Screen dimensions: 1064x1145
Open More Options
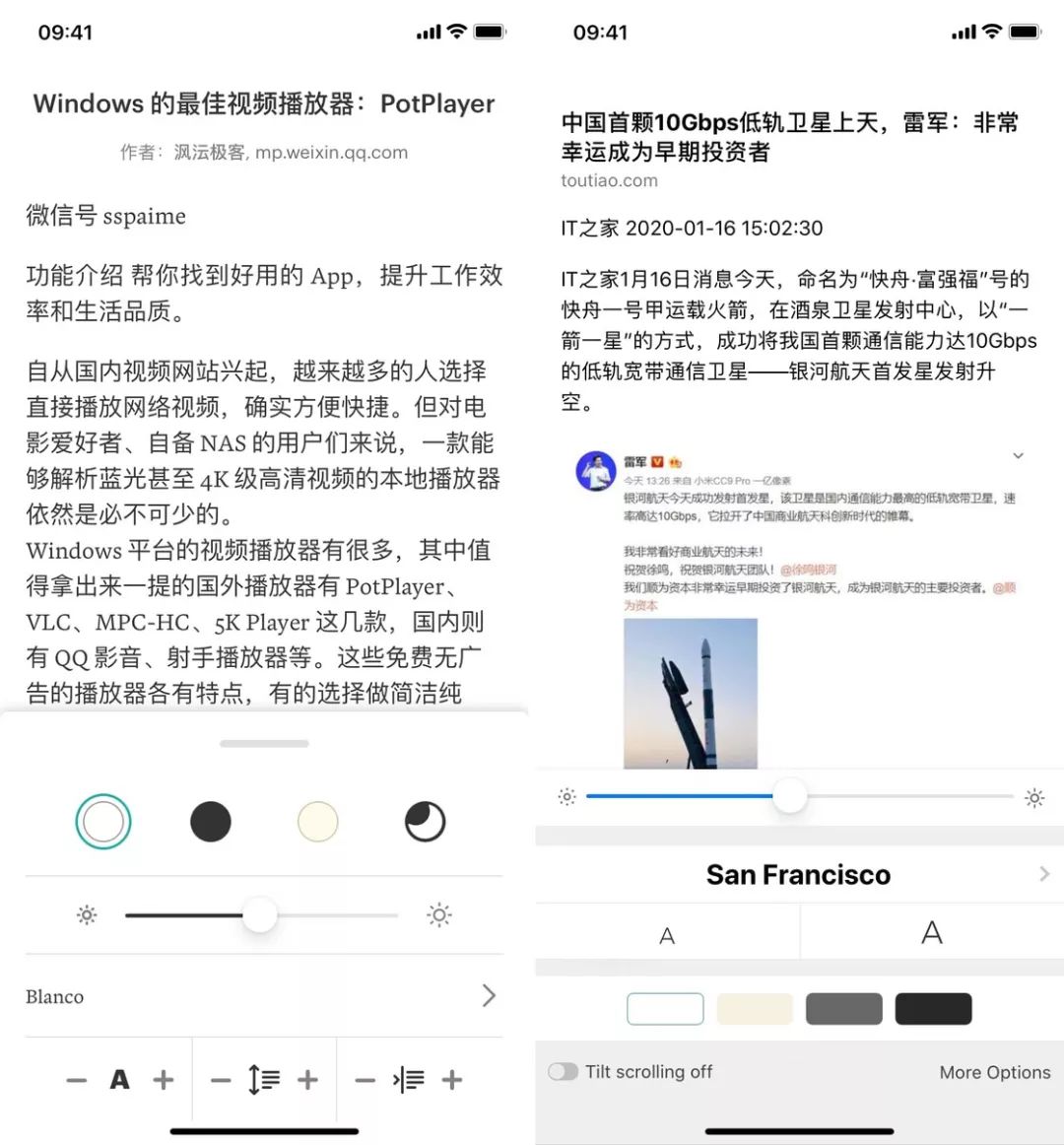pos(995,1072)
